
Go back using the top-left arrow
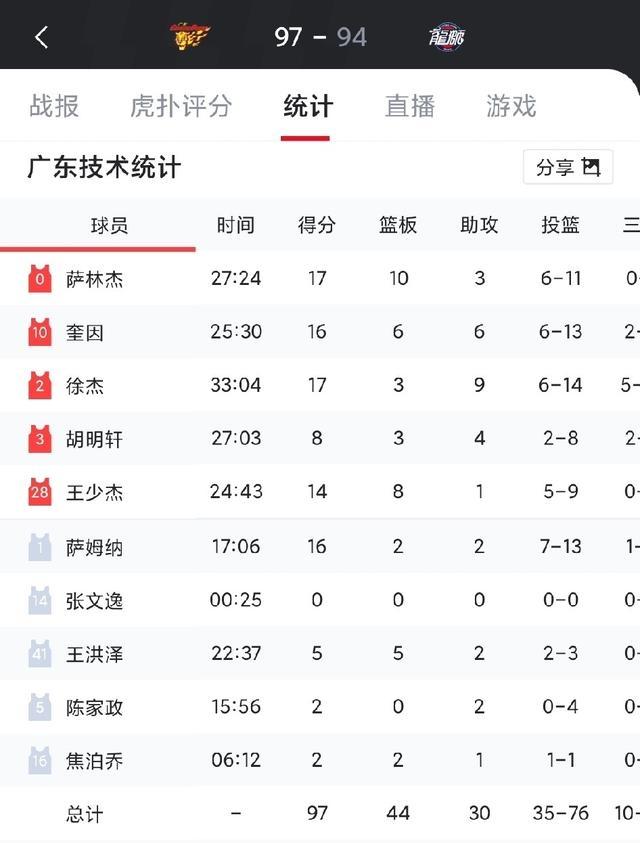[x=41, y=38]
